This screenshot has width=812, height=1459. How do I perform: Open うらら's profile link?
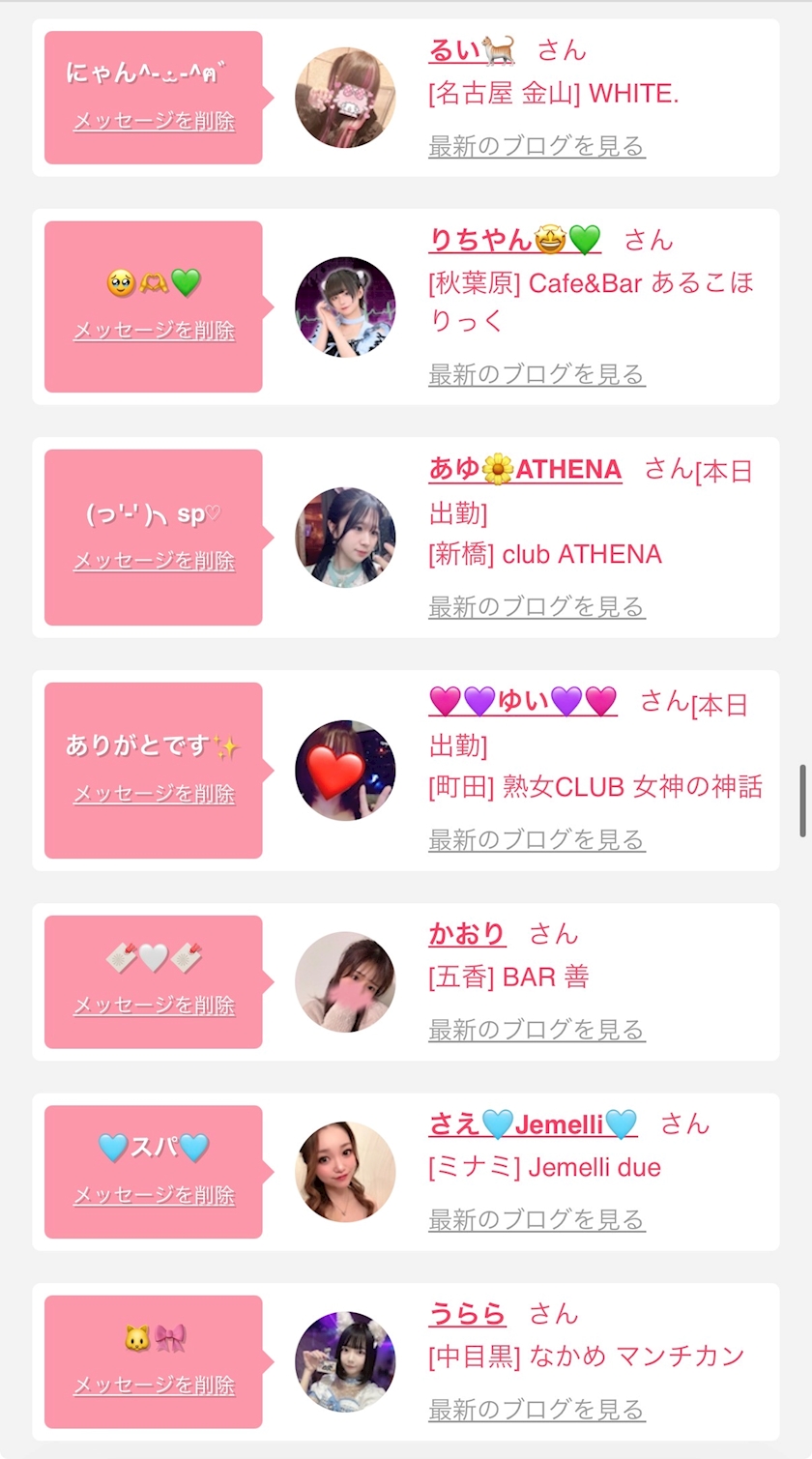point(467,1314)
